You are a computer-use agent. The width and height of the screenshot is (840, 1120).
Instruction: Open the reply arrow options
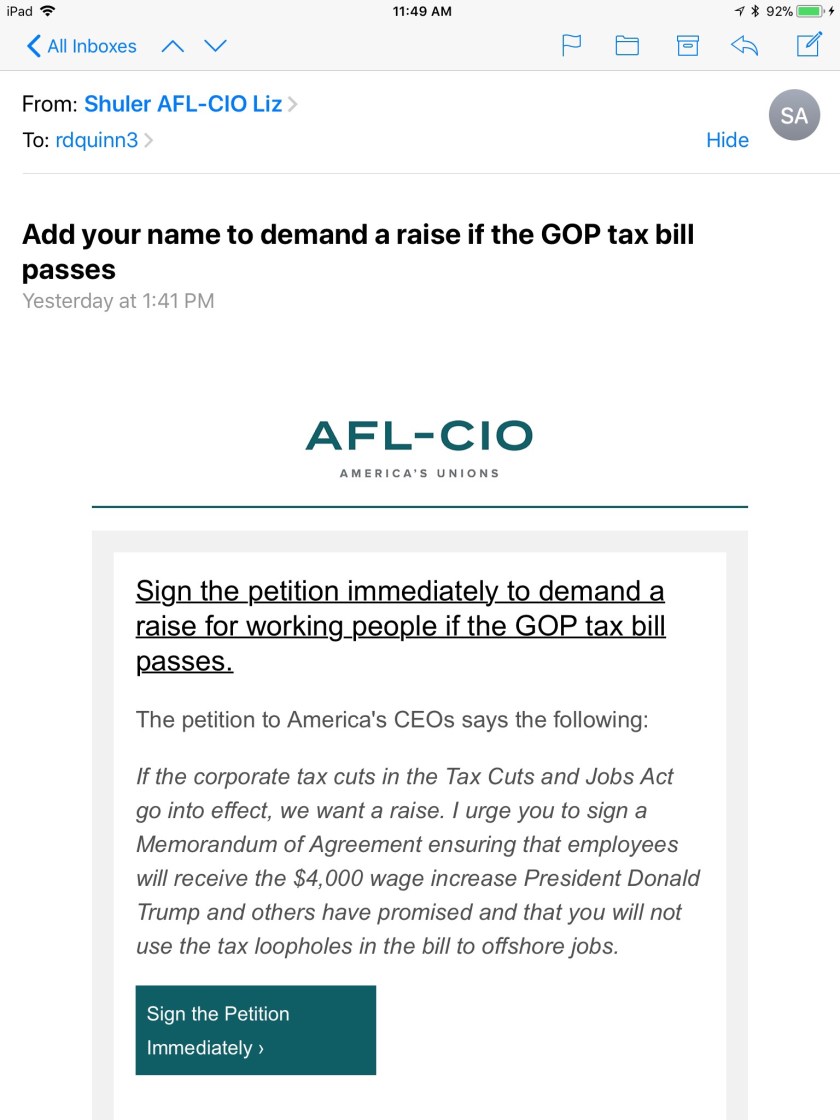[744, 45]
